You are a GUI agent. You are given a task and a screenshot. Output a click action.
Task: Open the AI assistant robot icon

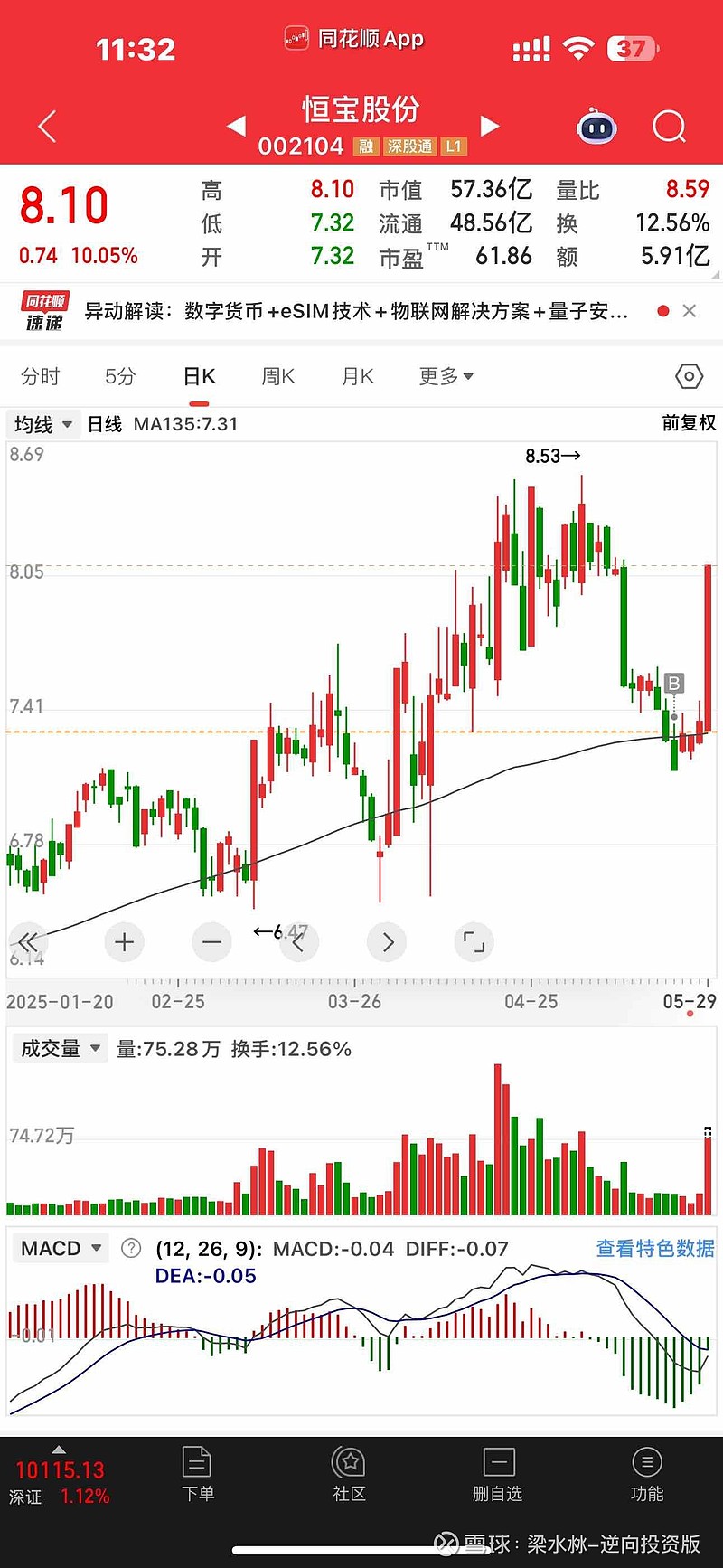[x=596, y=128]
